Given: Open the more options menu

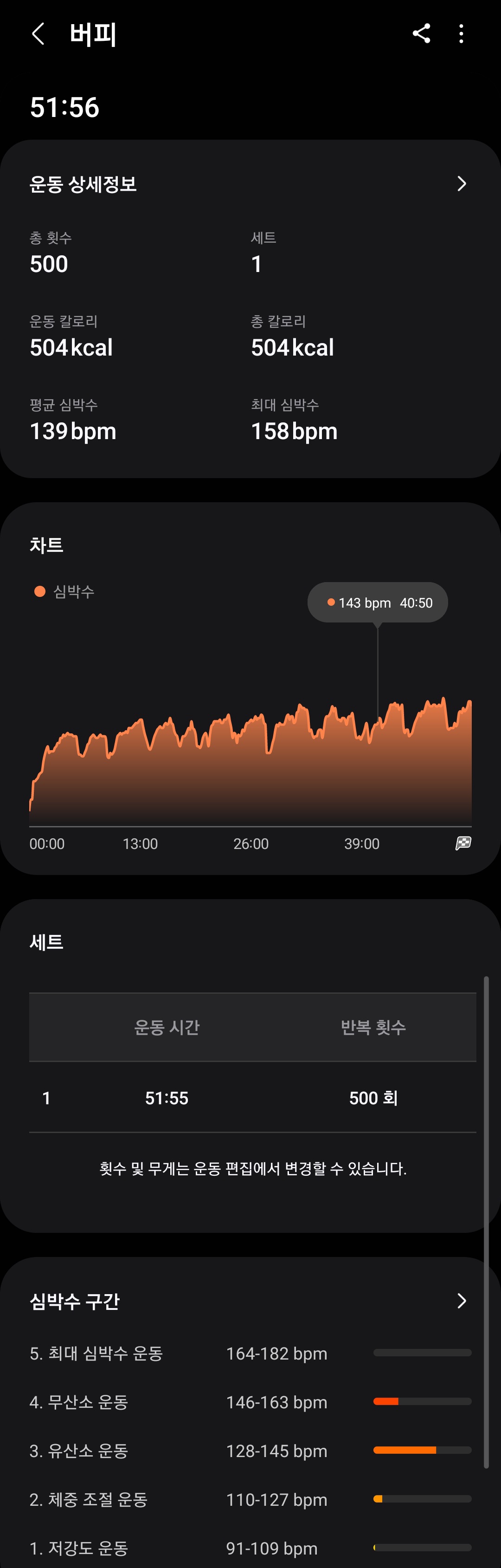Looking at the screenshot, I should coord(462,33).
